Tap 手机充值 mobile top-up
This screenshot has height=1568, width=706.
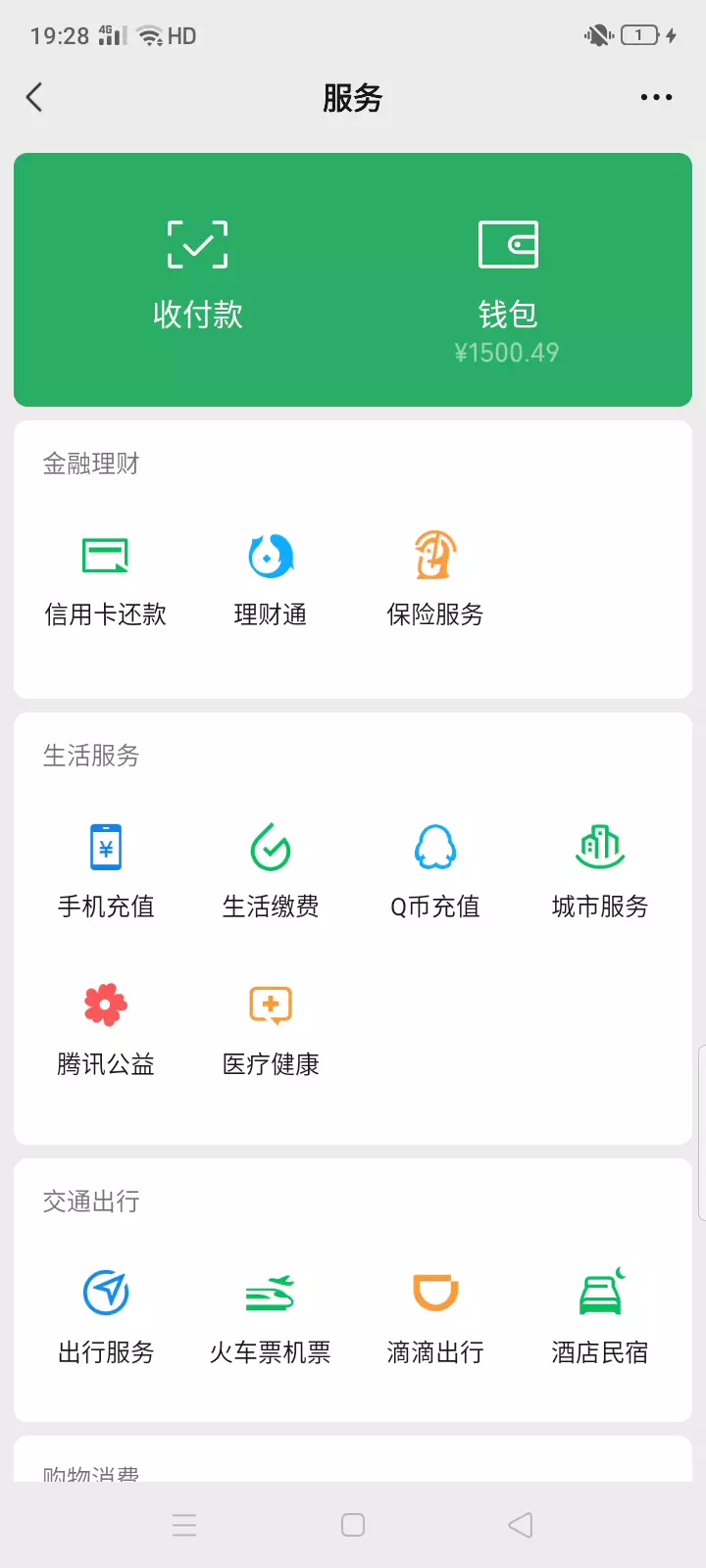tap(106, 871)
